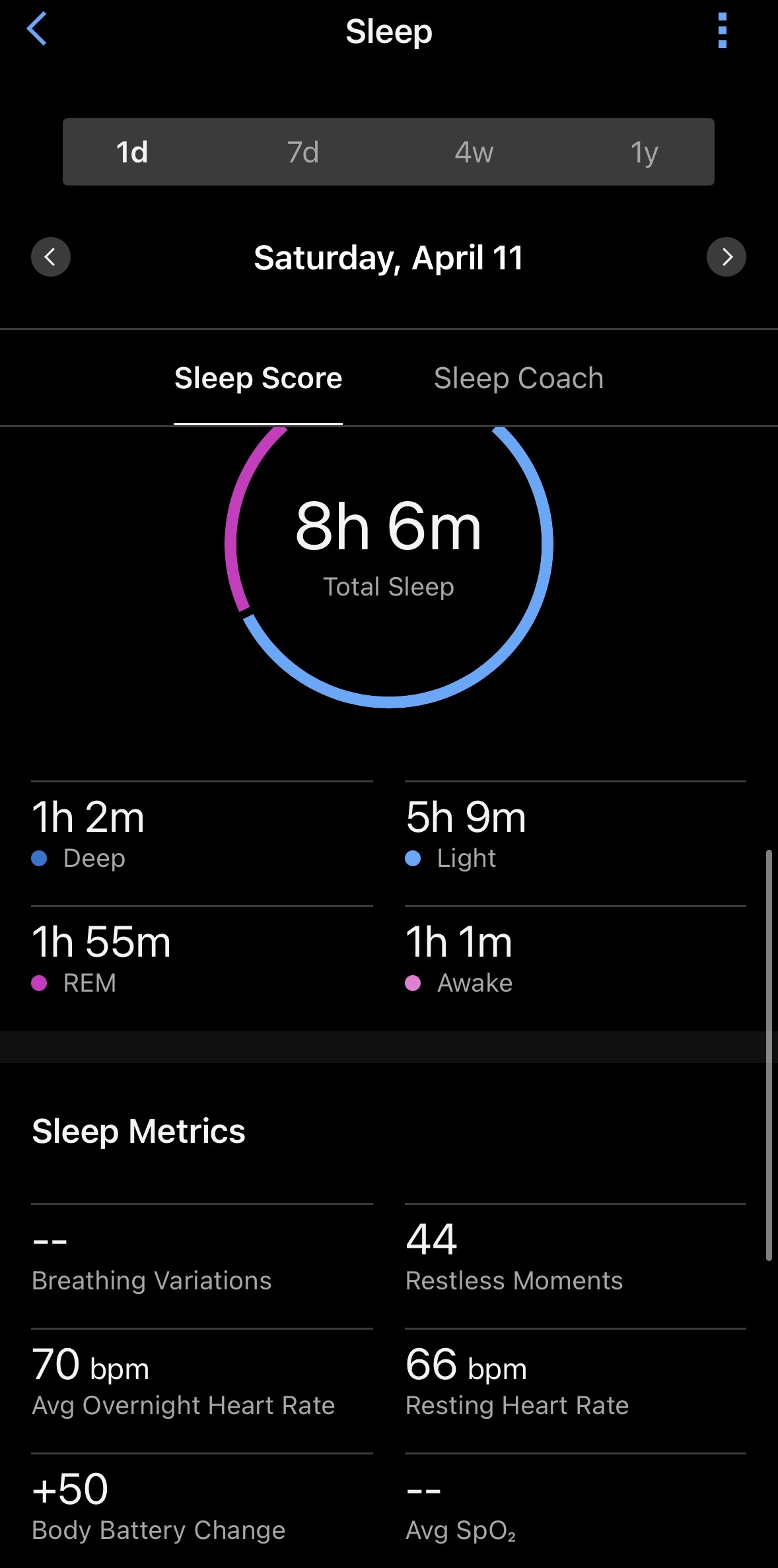Go to the previous day
This screenshot has width=778, height=1568.
[51, 257]
